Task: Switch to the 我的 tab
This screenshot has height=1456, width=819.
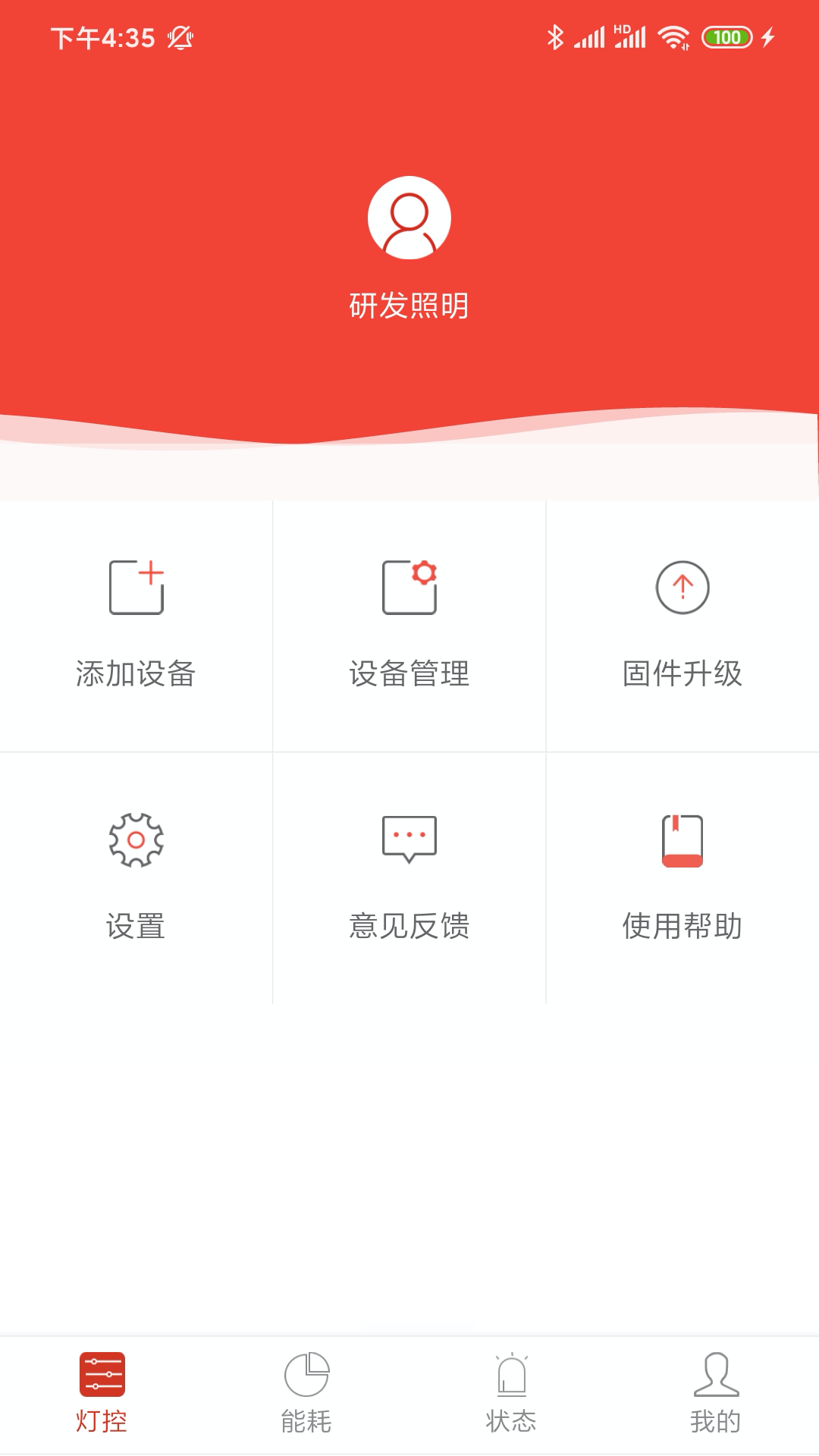Action: pos(716,1394)
